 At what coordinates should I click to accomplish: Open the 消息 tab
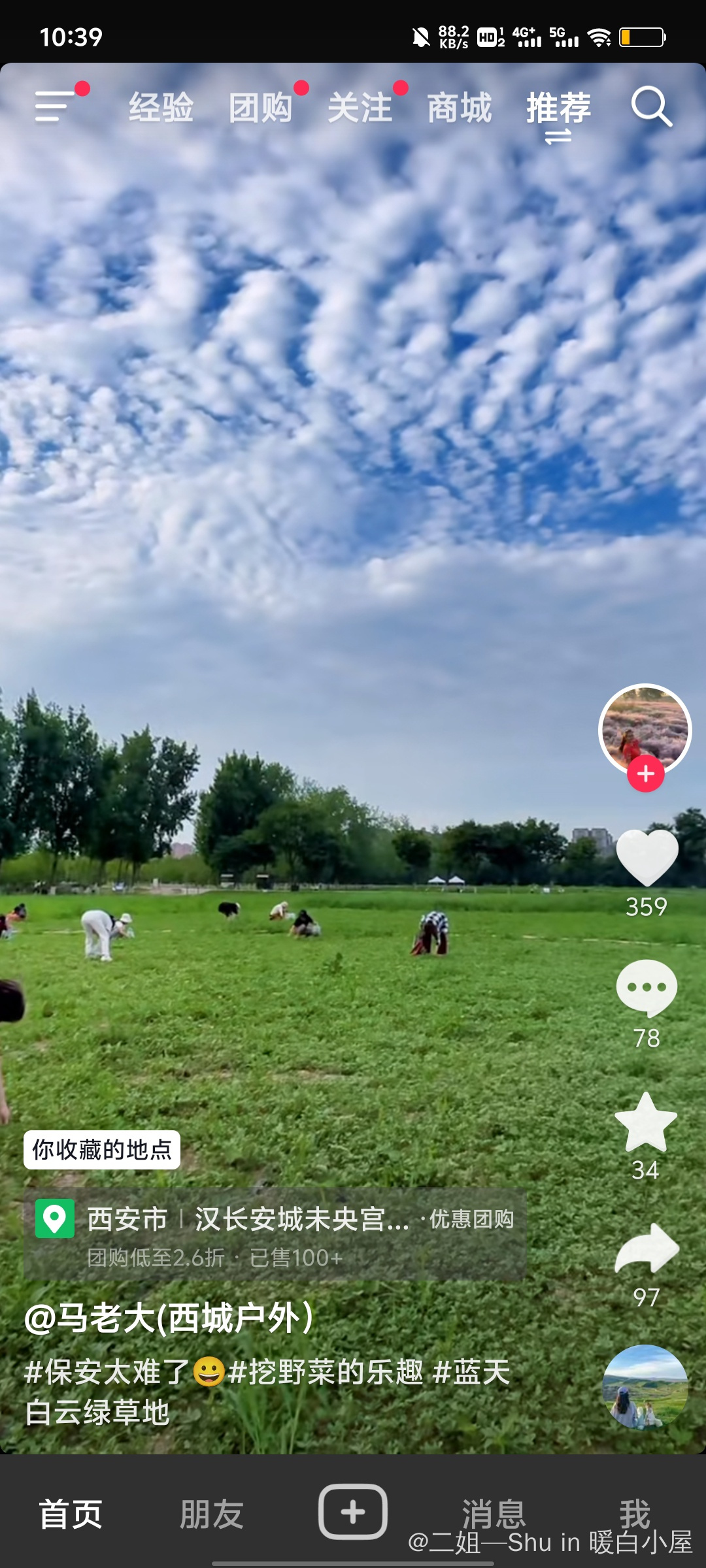(x=494, y=1512)
